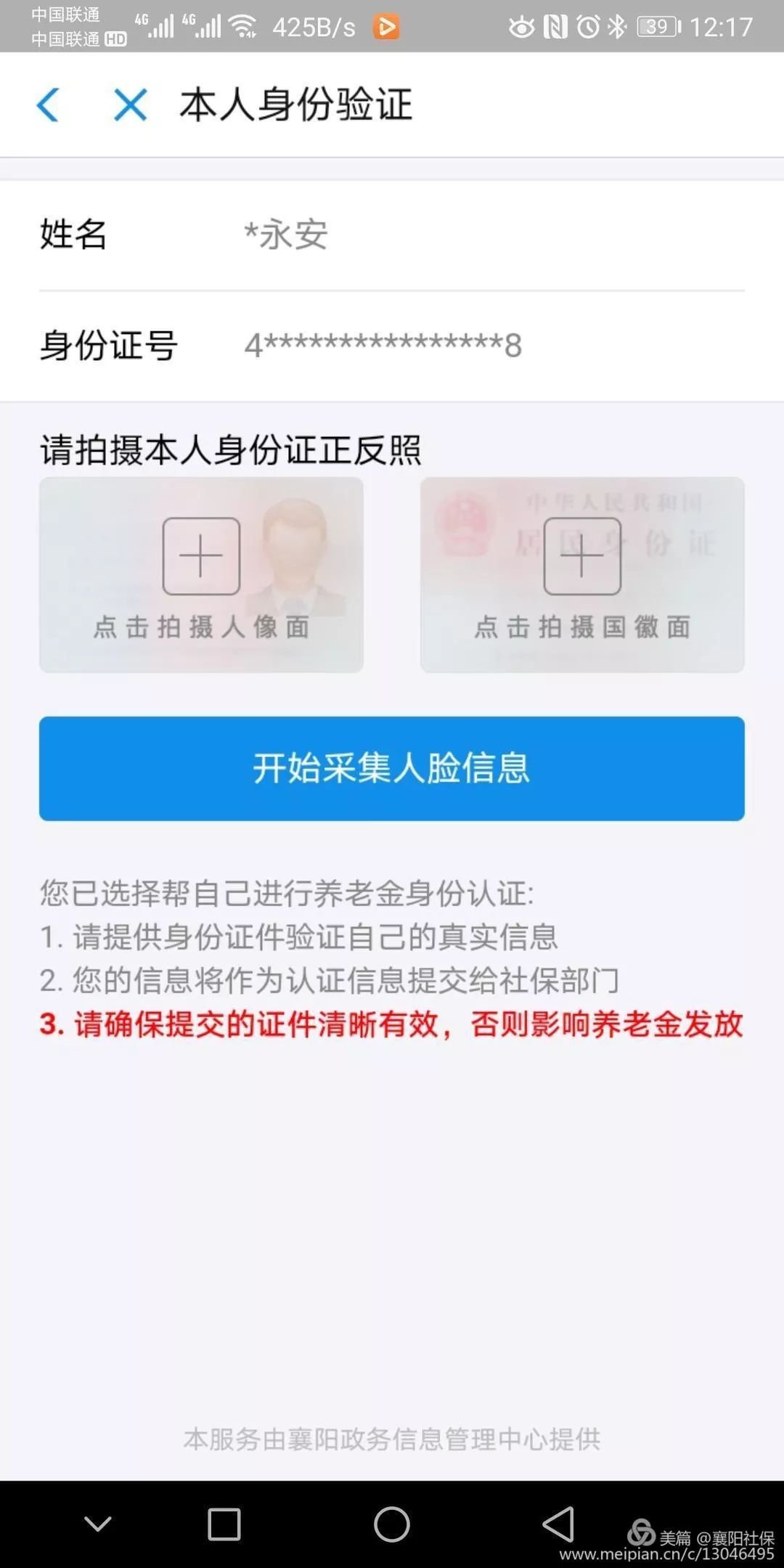This screenshot has height=1568, width=784.
Task: Tap the system back triangle
Action: pos(558,1524)
